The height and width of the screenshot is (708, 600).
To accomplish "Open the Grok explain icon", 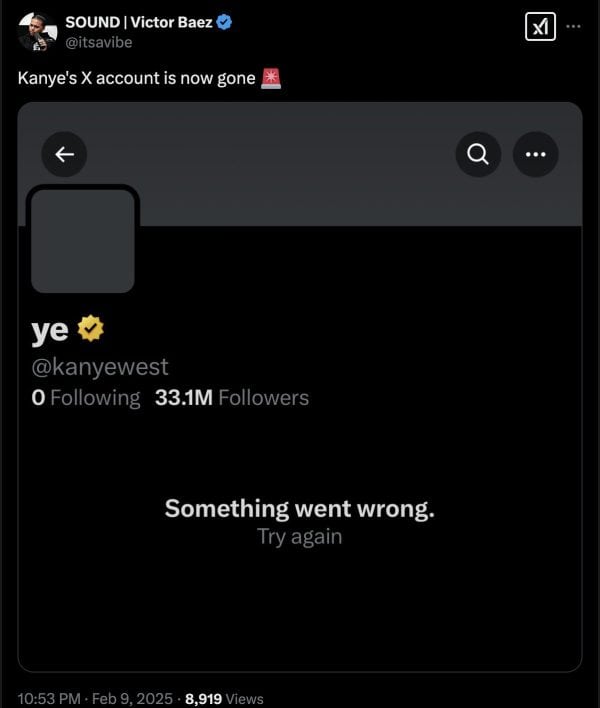I will 540,28.
